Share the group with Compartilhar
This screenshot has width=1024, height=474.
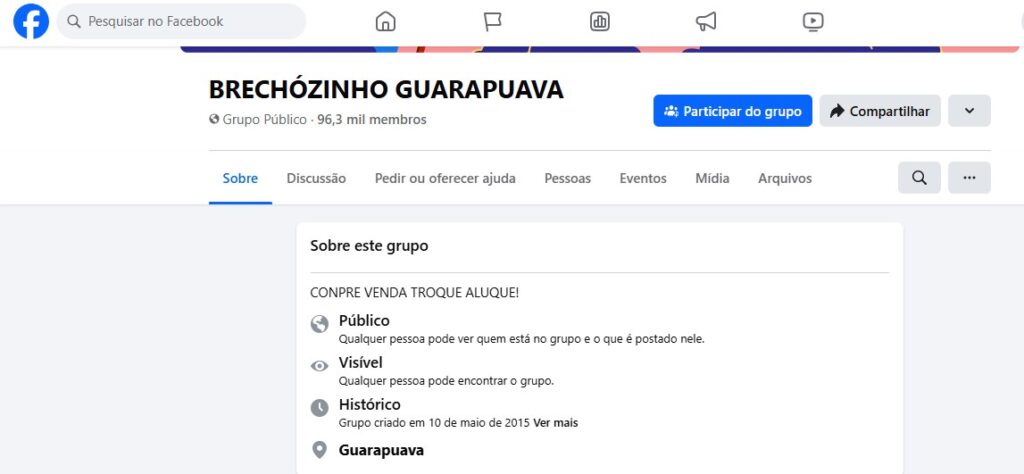879,111
